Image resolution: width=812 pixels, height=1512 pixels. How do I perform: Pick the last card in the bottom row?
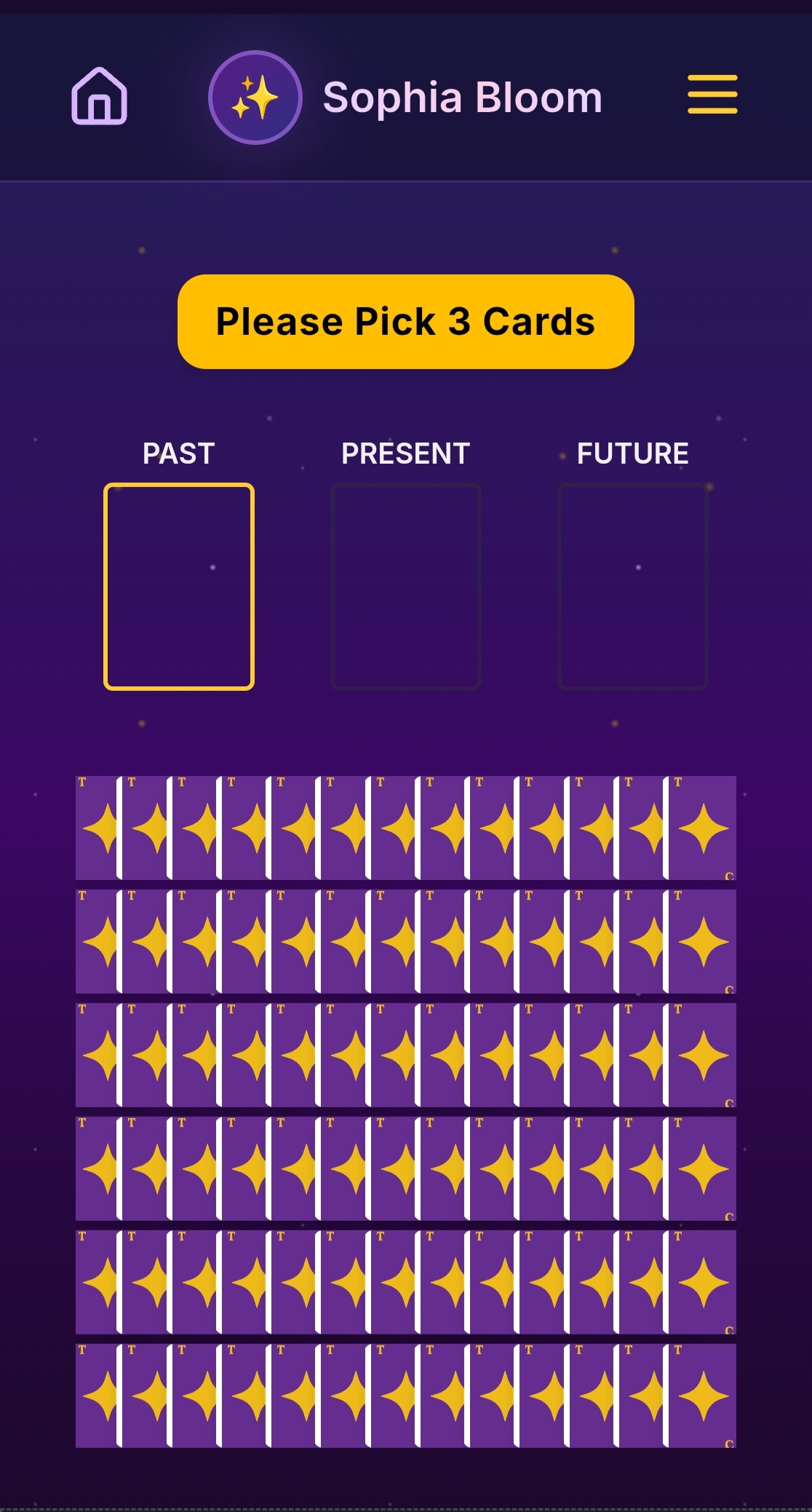pos(703,1396)
